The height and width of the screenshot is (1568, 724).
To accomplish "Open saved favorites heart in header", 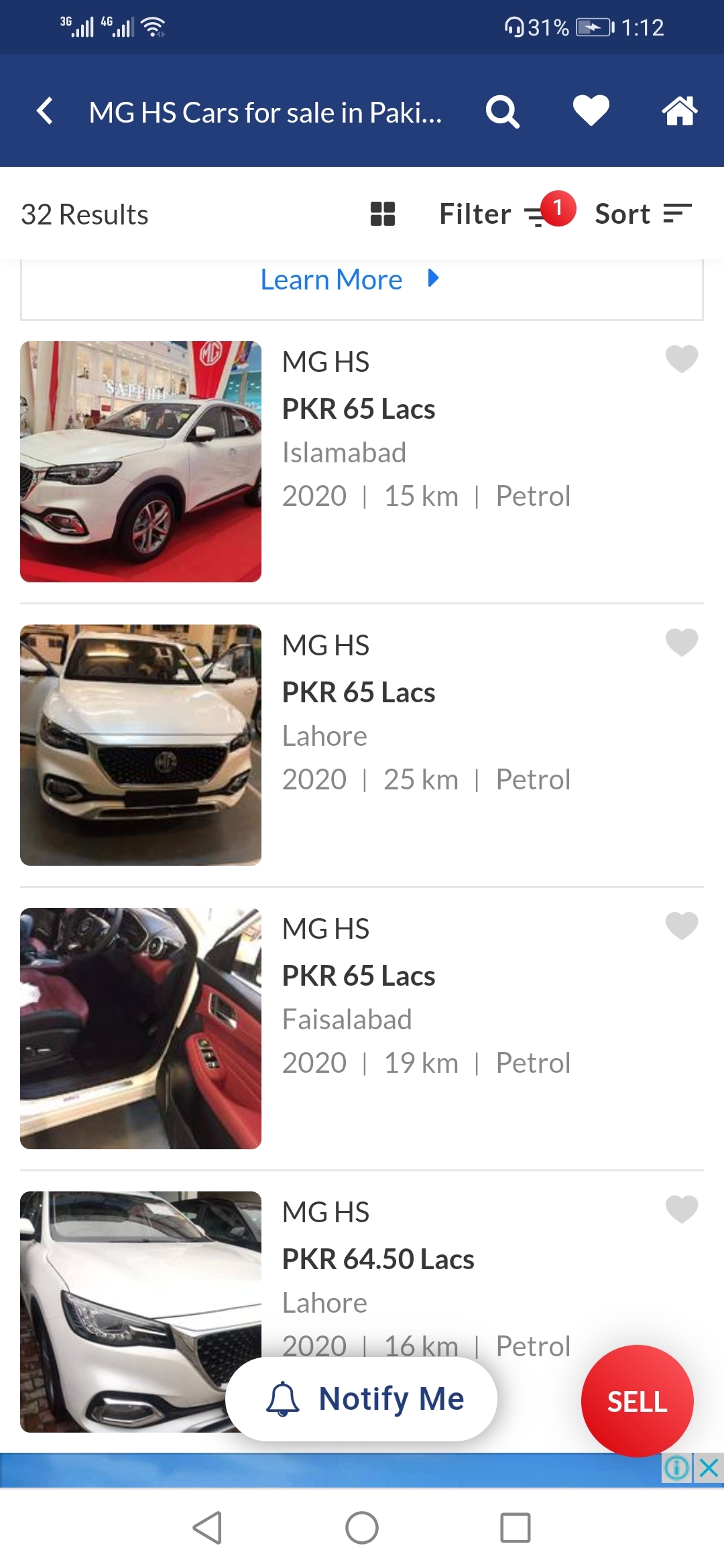I will pyautogui.click(x=591, y=111).
